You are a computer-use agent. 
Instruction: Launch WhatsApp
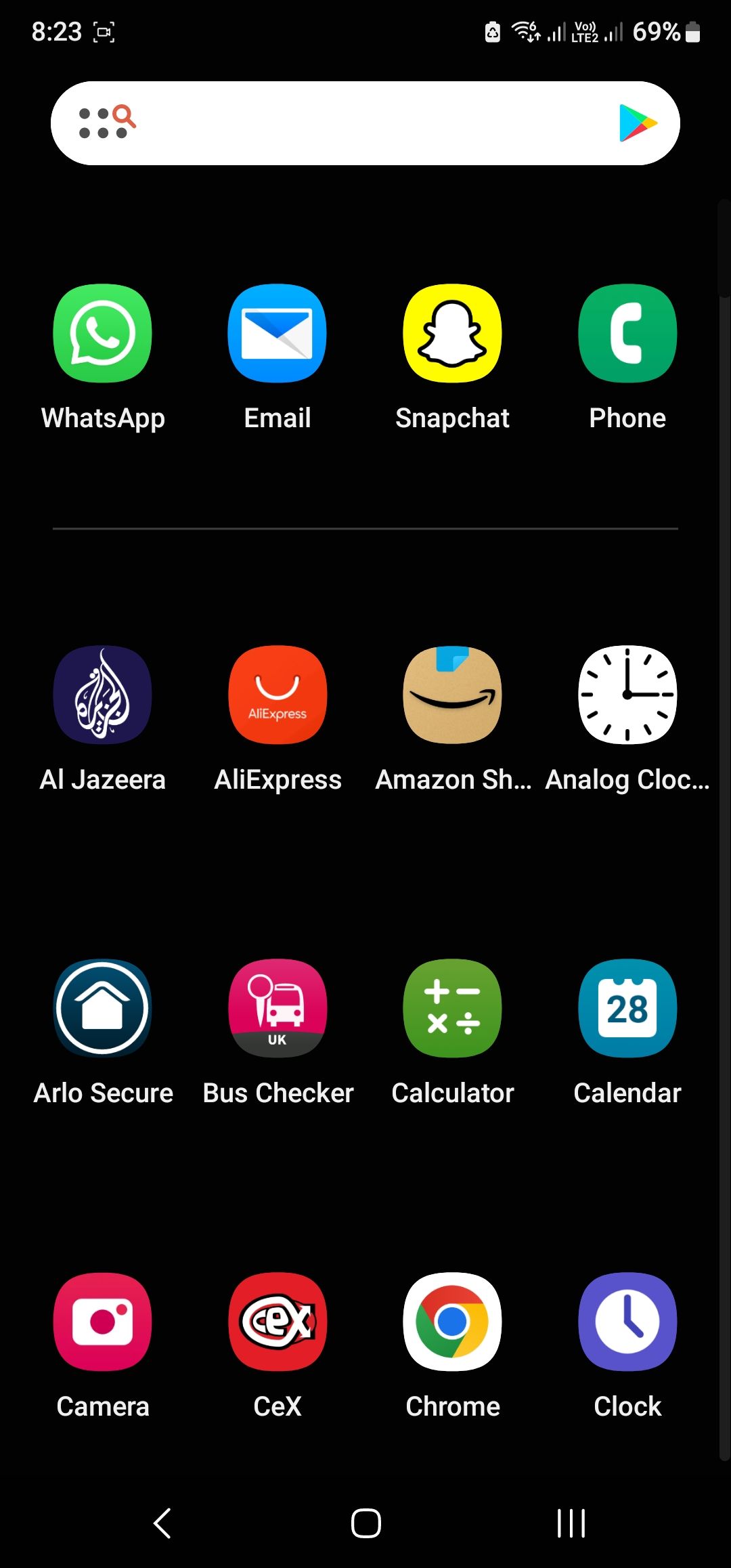point(103,334)
